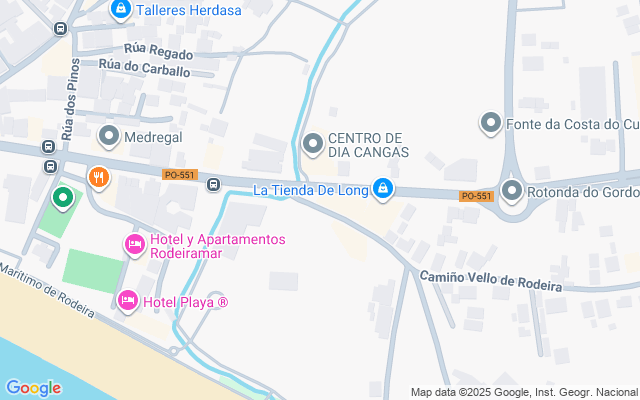Select the La Tienda De Long shop pin
The height and width of the screenshot is (400, 640).
(x=382, y=188)
